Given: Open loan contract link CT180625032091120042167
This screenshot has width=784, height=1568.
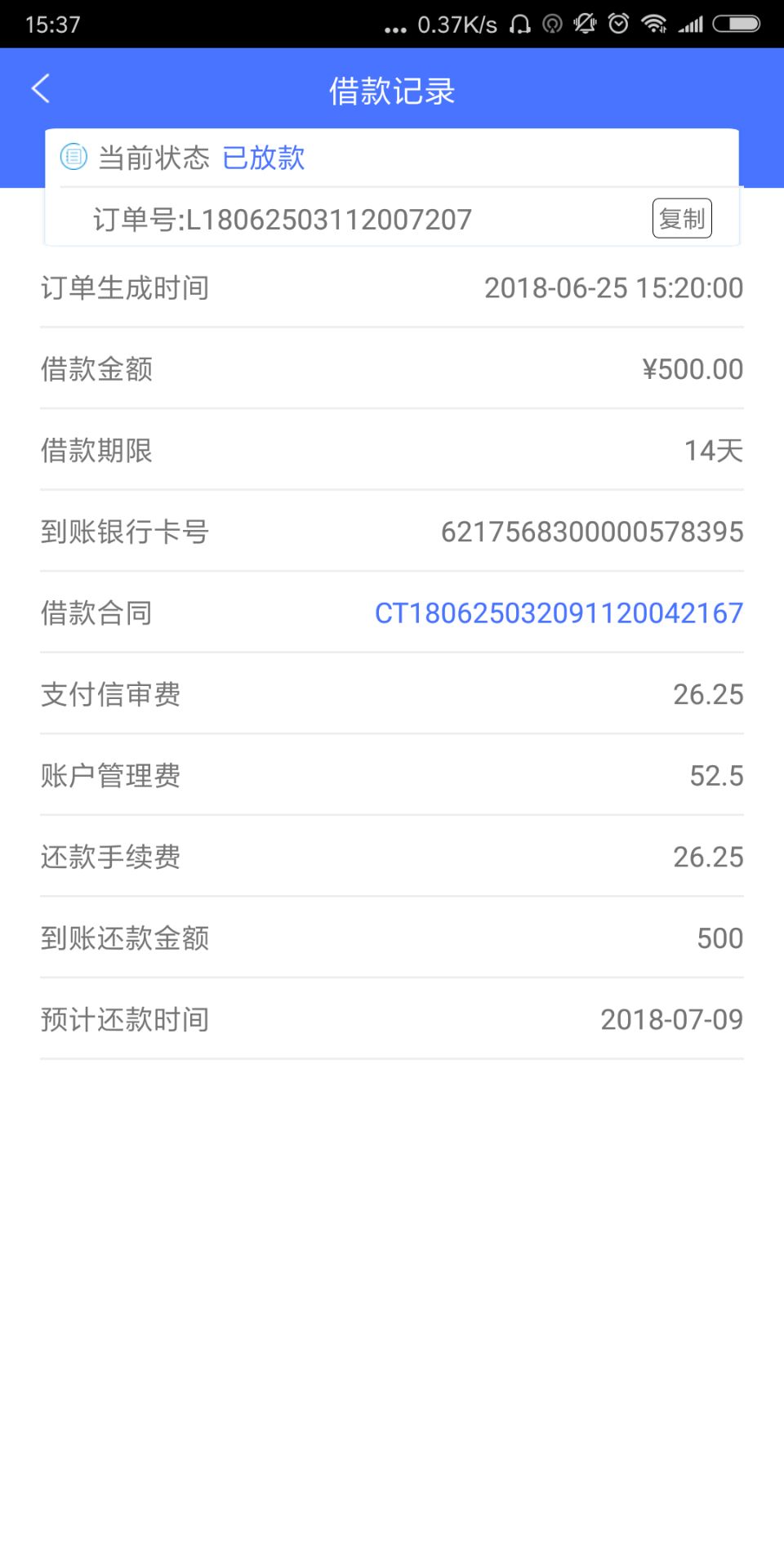Looking at the screenshot, I should coord(559,612).
